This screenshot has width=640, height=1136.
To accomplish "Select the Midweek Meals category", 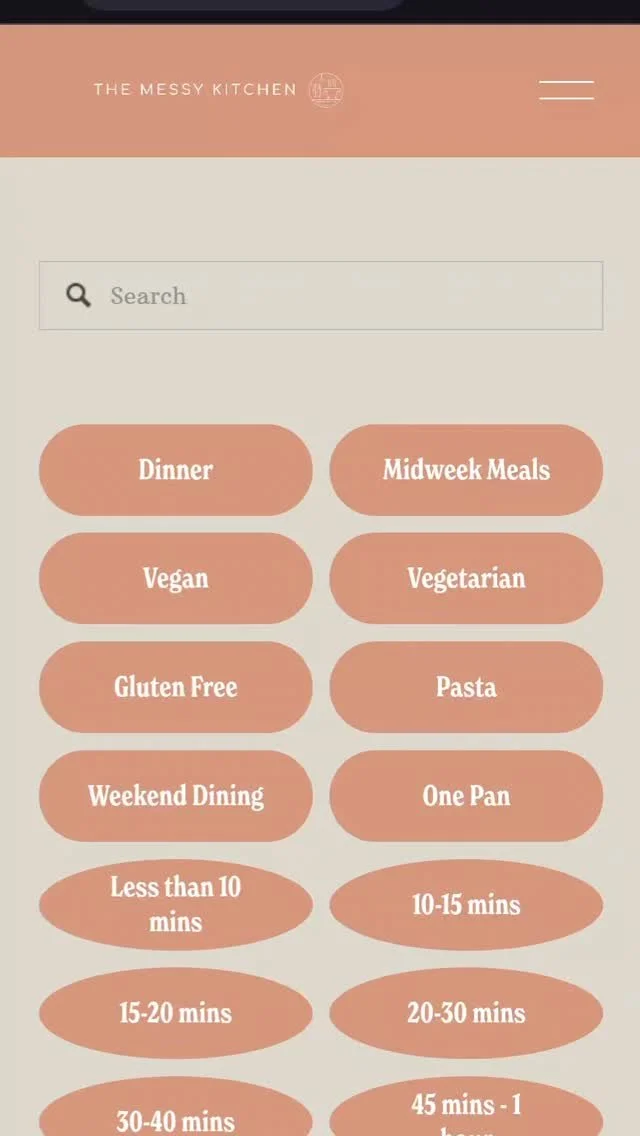I will click(x=466, y=470).
